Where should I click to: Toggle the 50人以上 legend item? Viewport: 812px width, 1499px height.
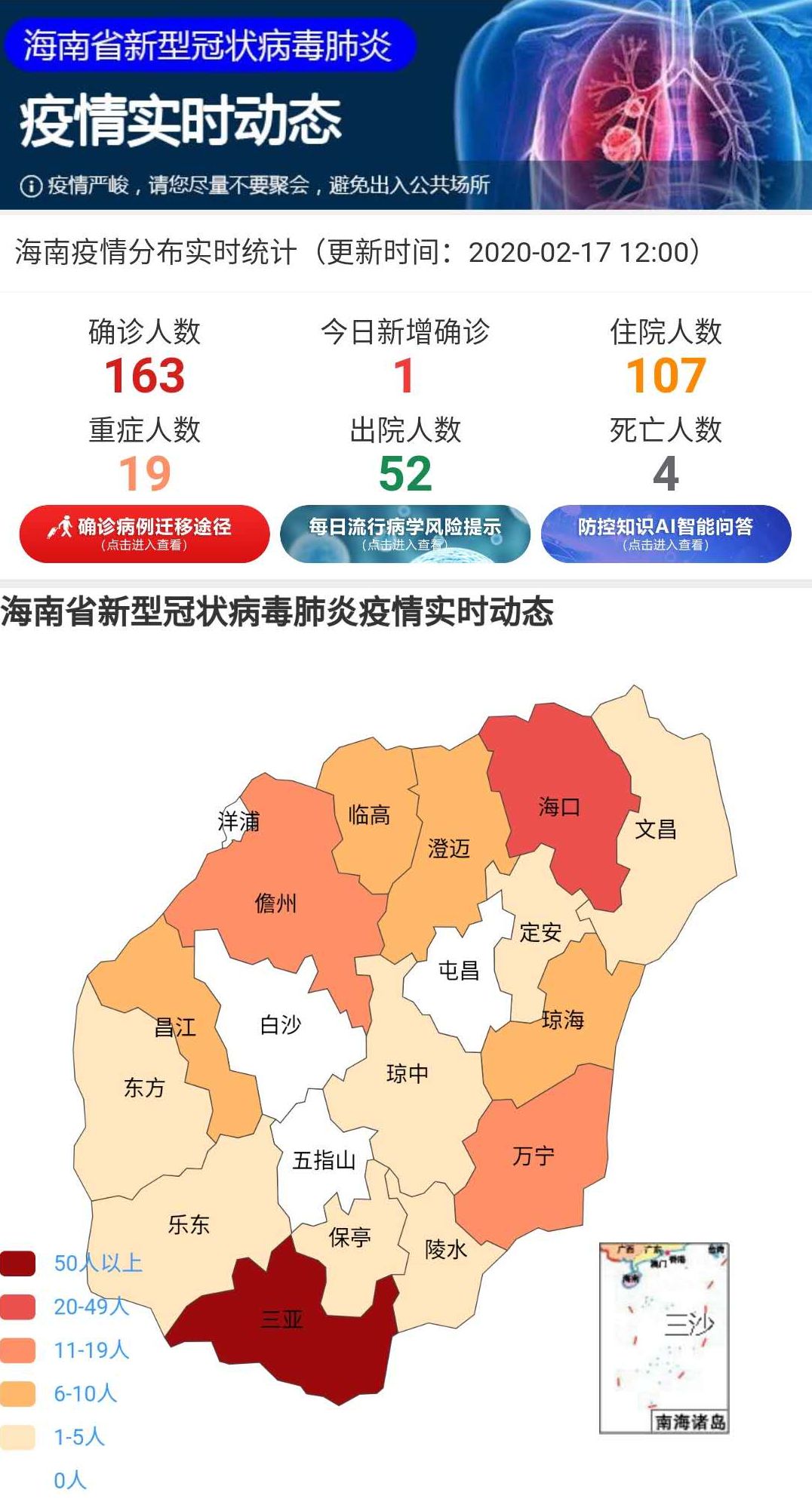click(72, 1263)
